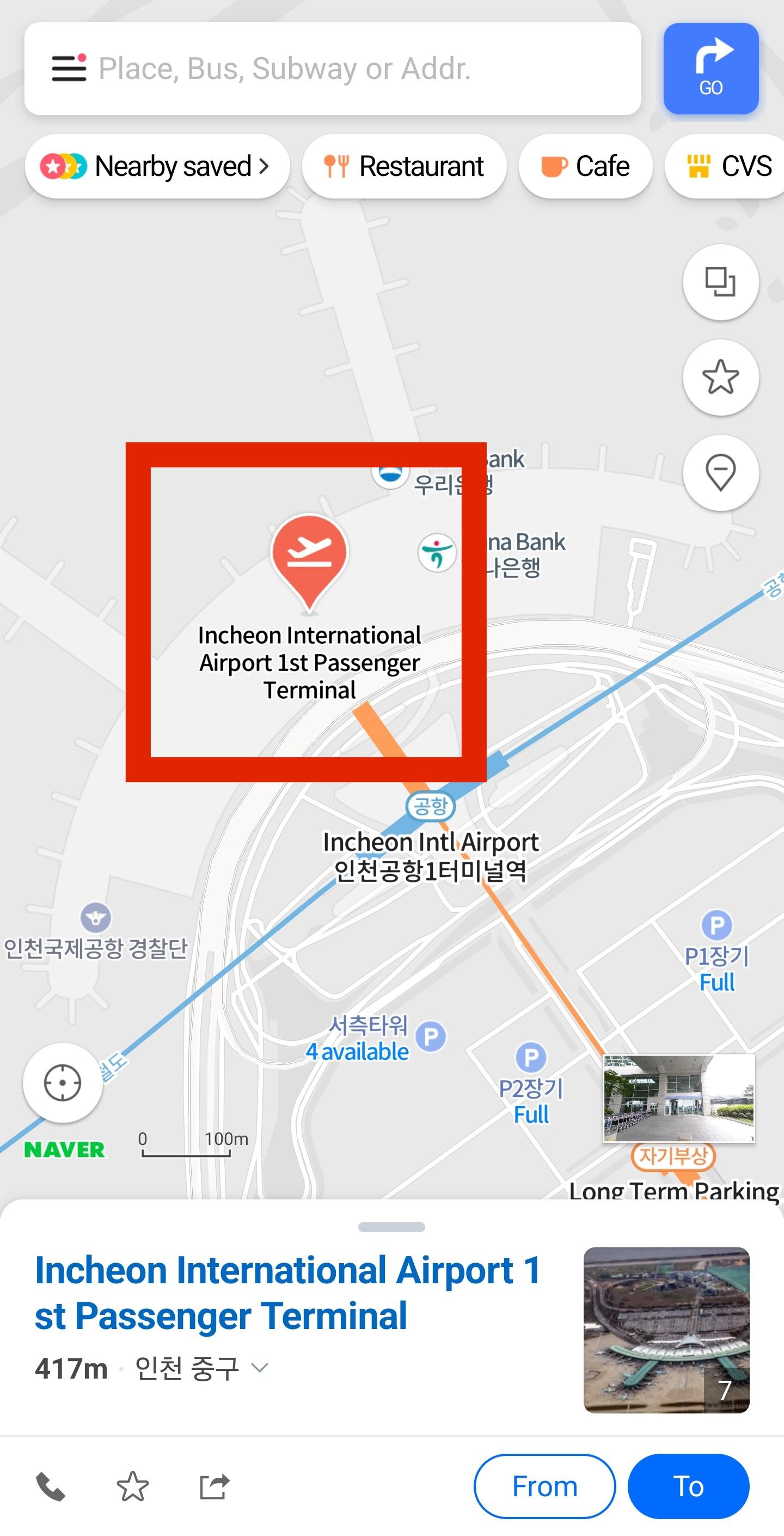Save this place with the bottom star icon

[x=132, y=1486]
